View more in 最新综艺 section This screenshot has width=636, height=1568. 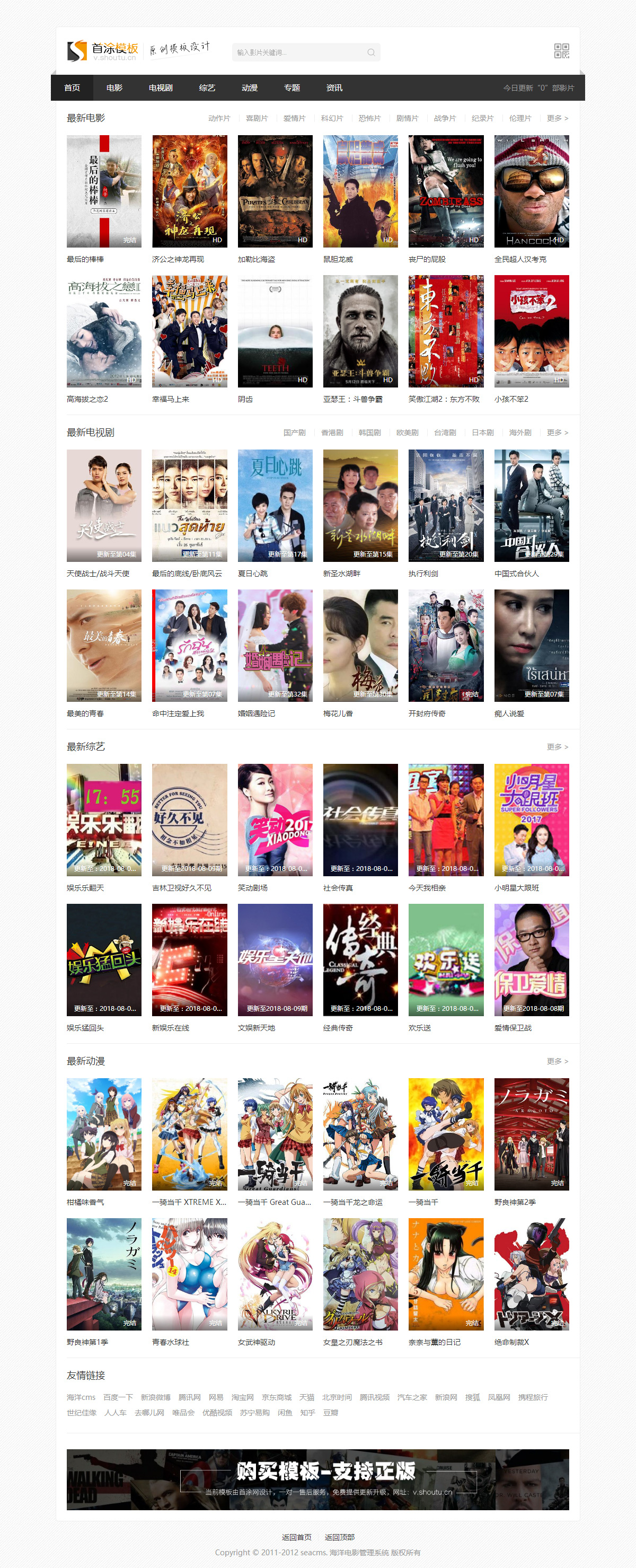point(557,747)
